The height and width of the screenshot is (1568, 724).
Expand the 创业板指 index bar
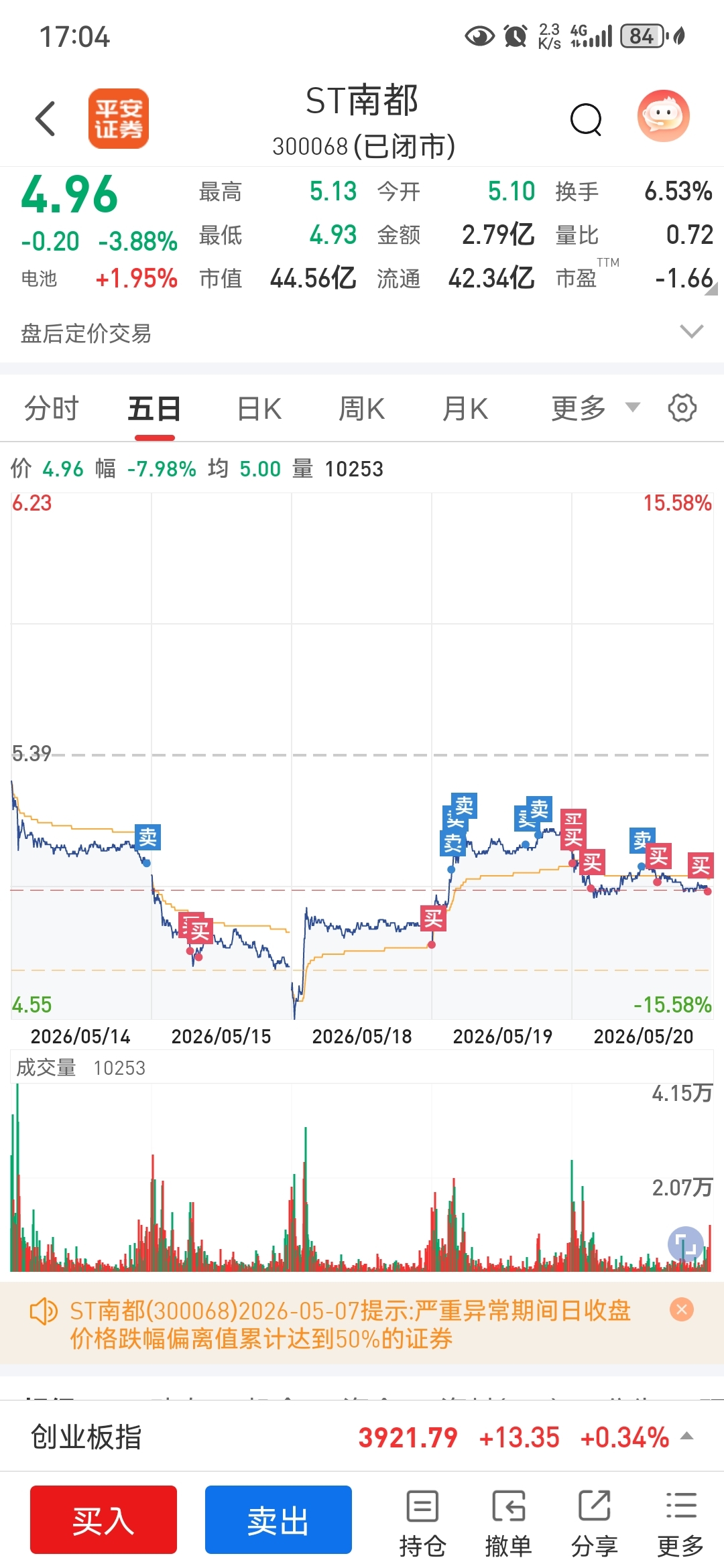pyautogui.click(x=362, y=1437)
